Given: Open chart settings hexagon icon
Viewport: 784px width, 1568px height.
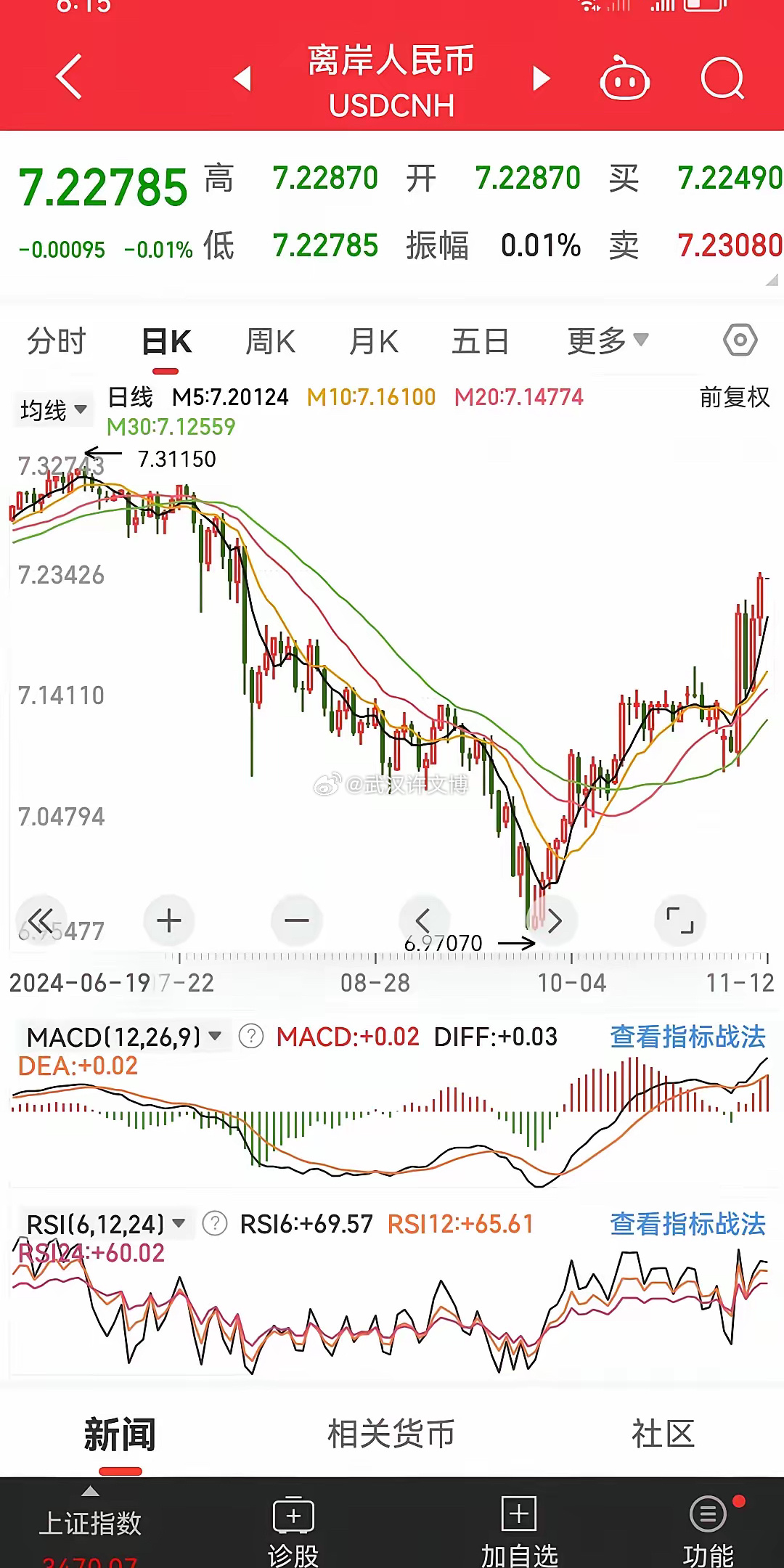Looking at the screenshot, I should 740,340.
